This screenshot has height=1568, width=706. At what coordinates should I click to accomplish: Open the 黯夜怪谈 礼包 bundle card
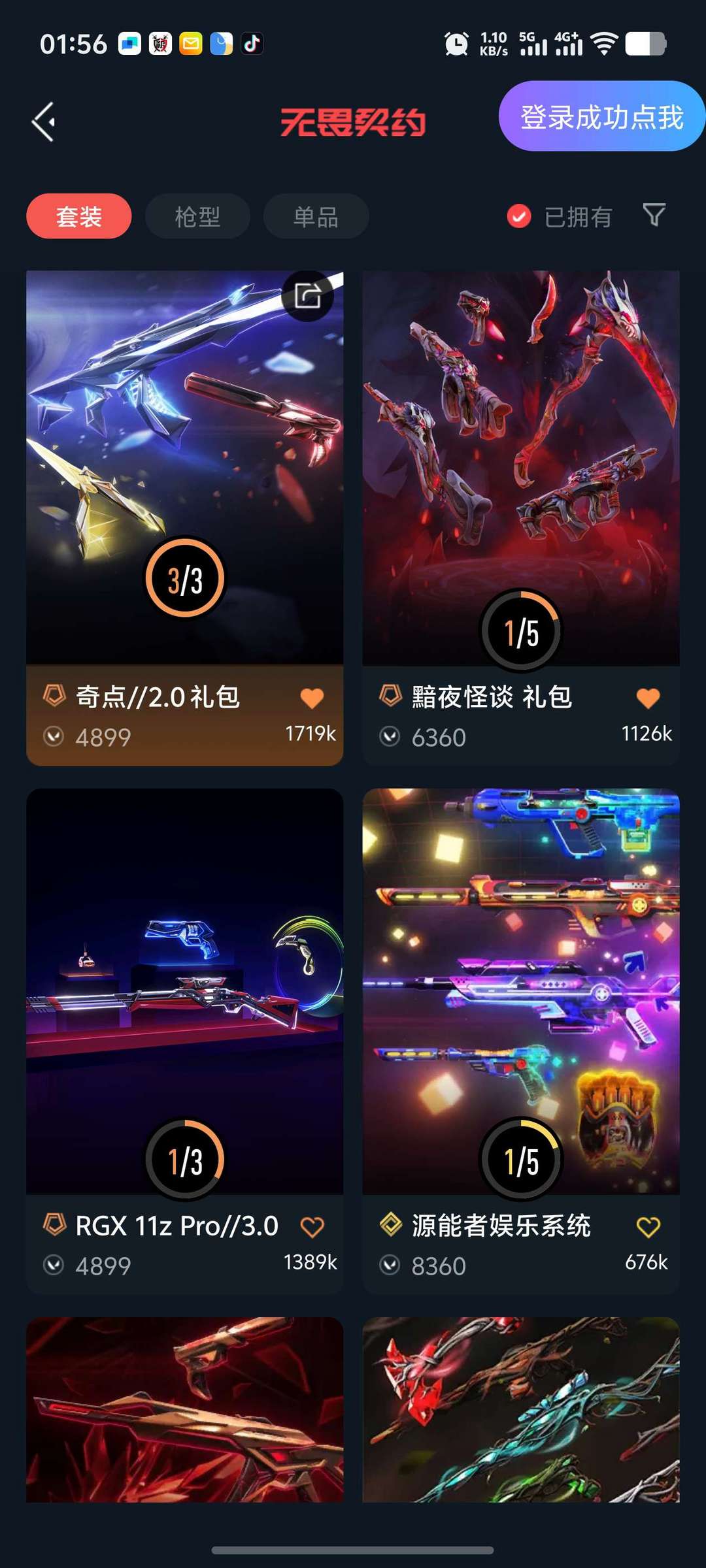[521, 518]
